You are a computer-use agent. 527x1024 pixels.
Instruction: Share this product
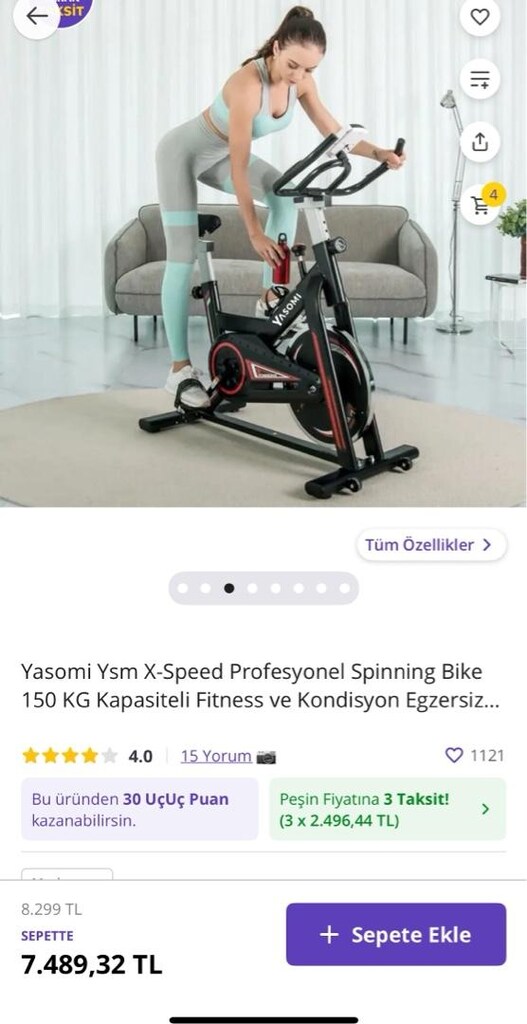(x=480, y=142)
